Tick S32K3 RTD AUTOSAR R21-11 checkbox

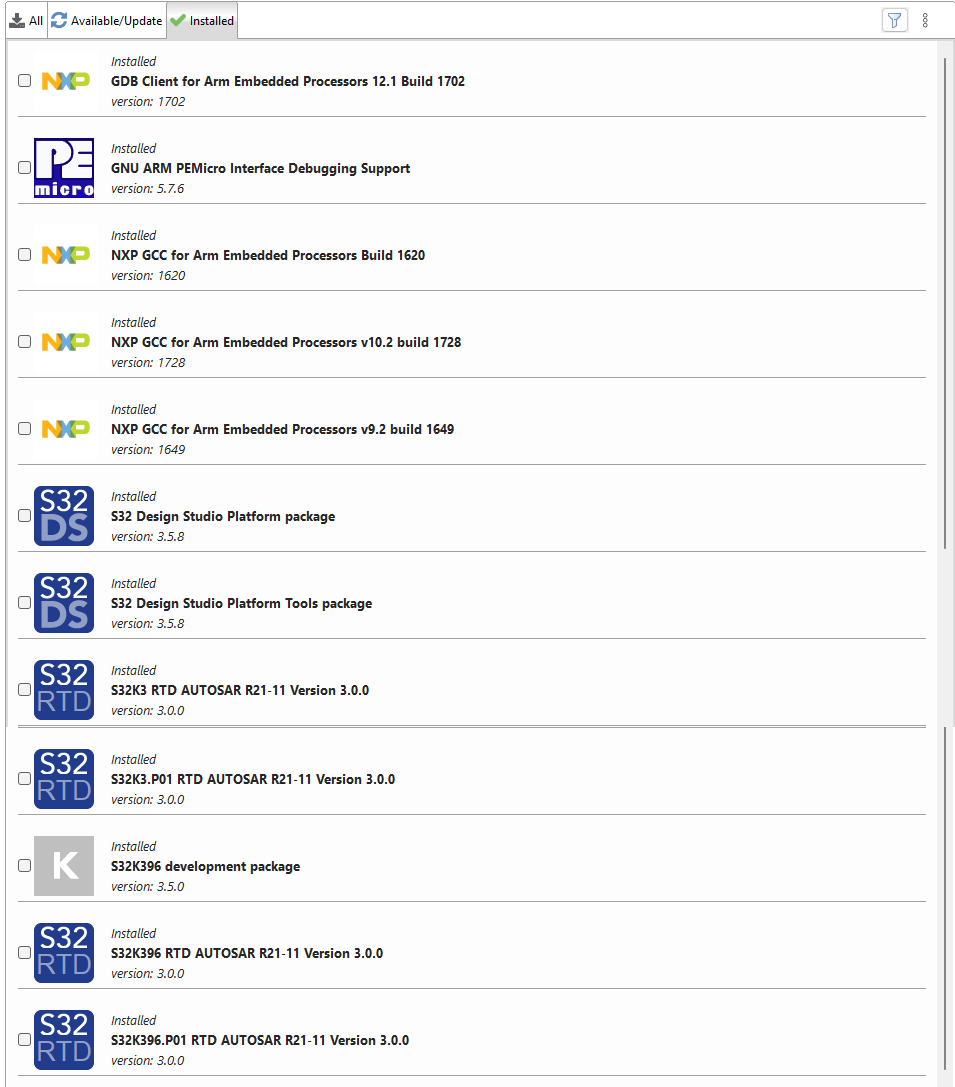[x=25, y=690]
